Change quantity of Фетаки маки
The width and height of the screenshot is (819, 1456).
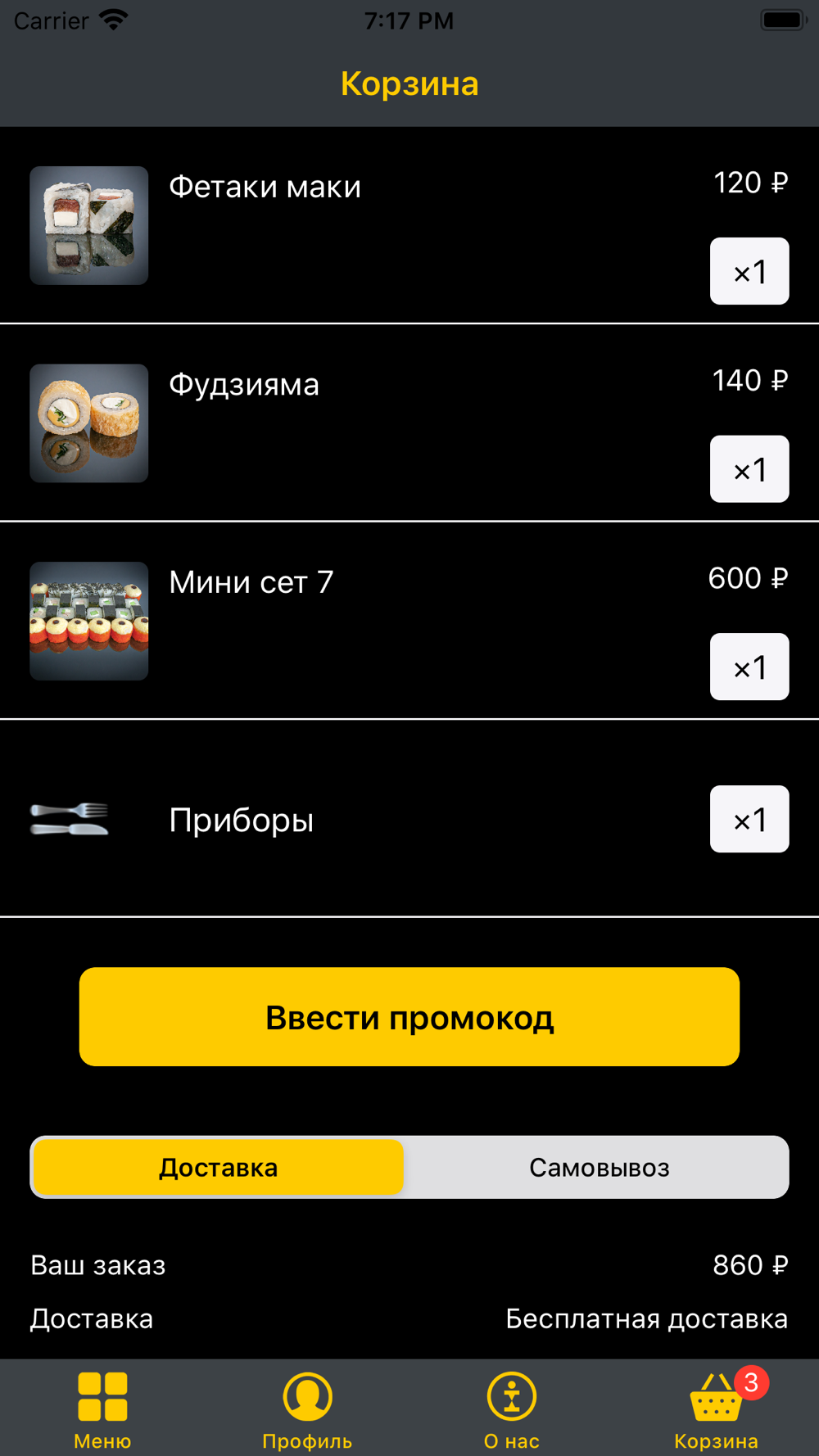pyautogui.click(x=749, y=271)
